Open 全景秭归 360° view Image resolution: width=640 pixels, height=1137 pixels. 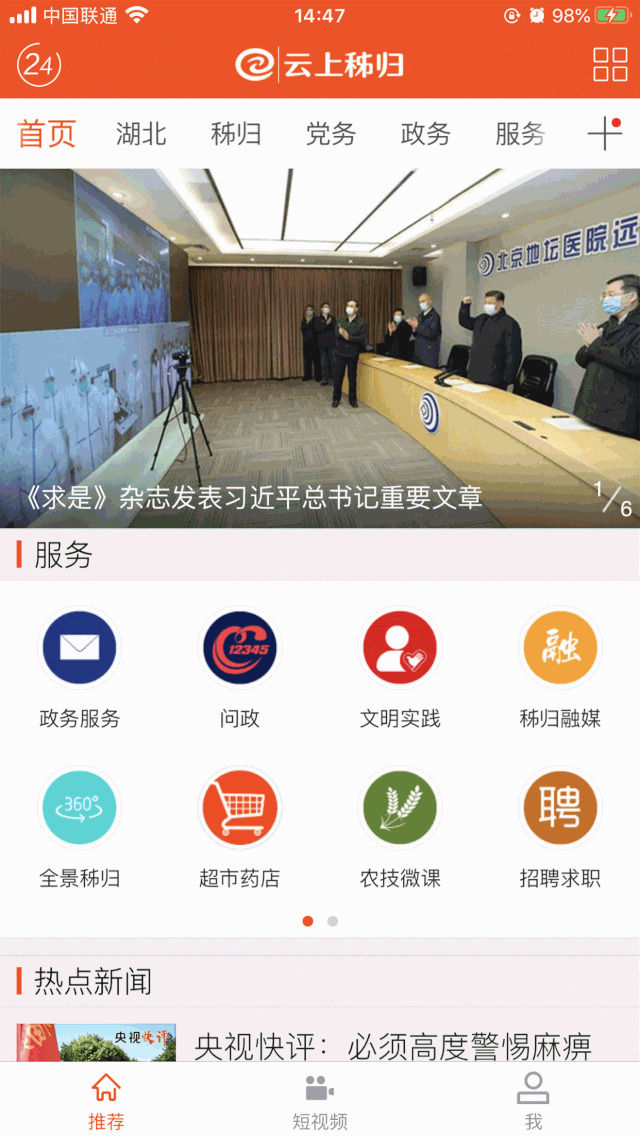tap(79, 827)
